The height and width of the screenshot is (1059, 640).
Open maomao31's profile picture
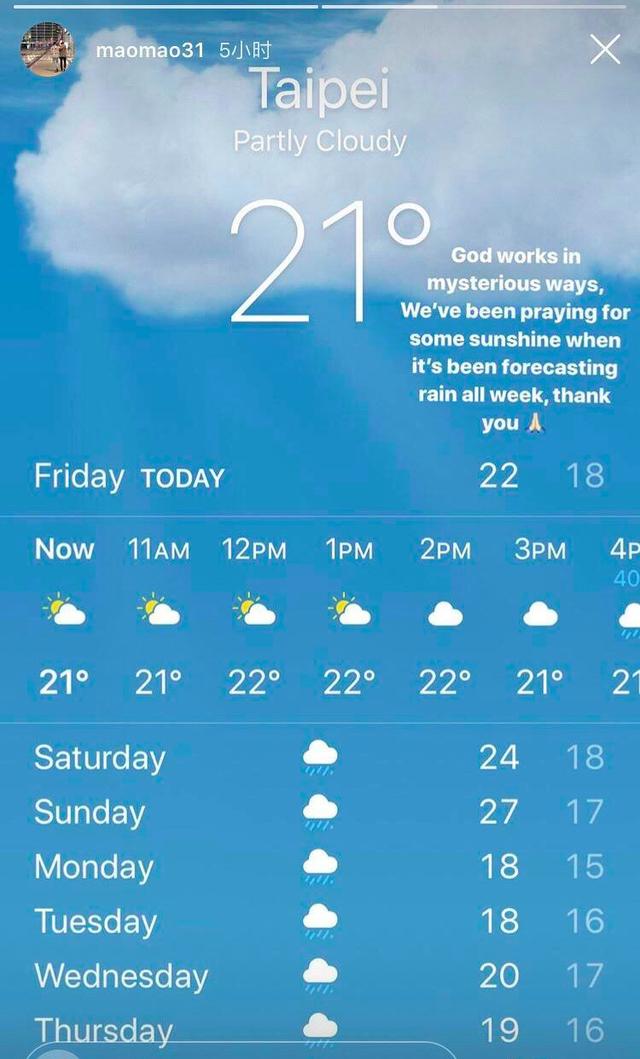47,49
